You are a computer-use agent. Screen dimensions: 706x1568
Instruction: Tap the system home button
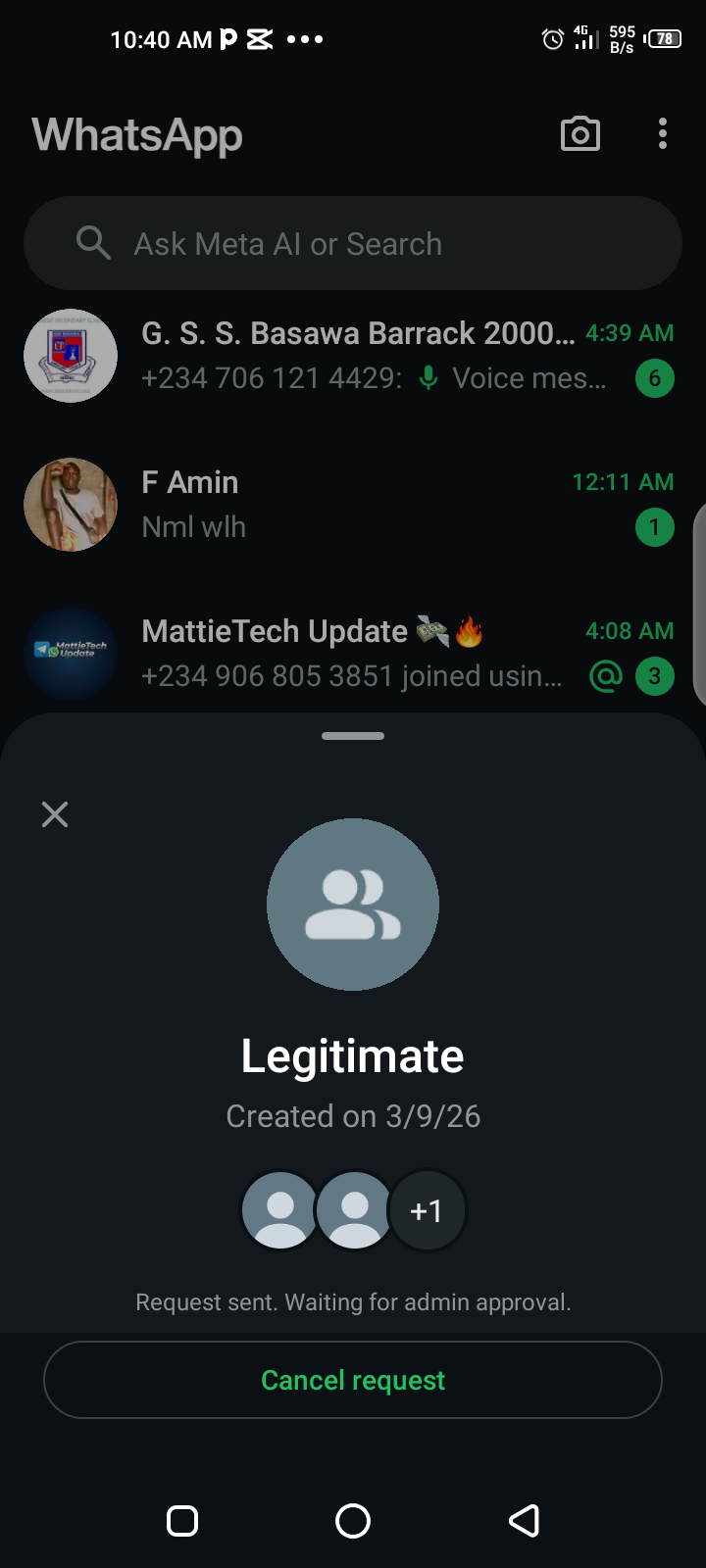click(x=353, y=1521)
